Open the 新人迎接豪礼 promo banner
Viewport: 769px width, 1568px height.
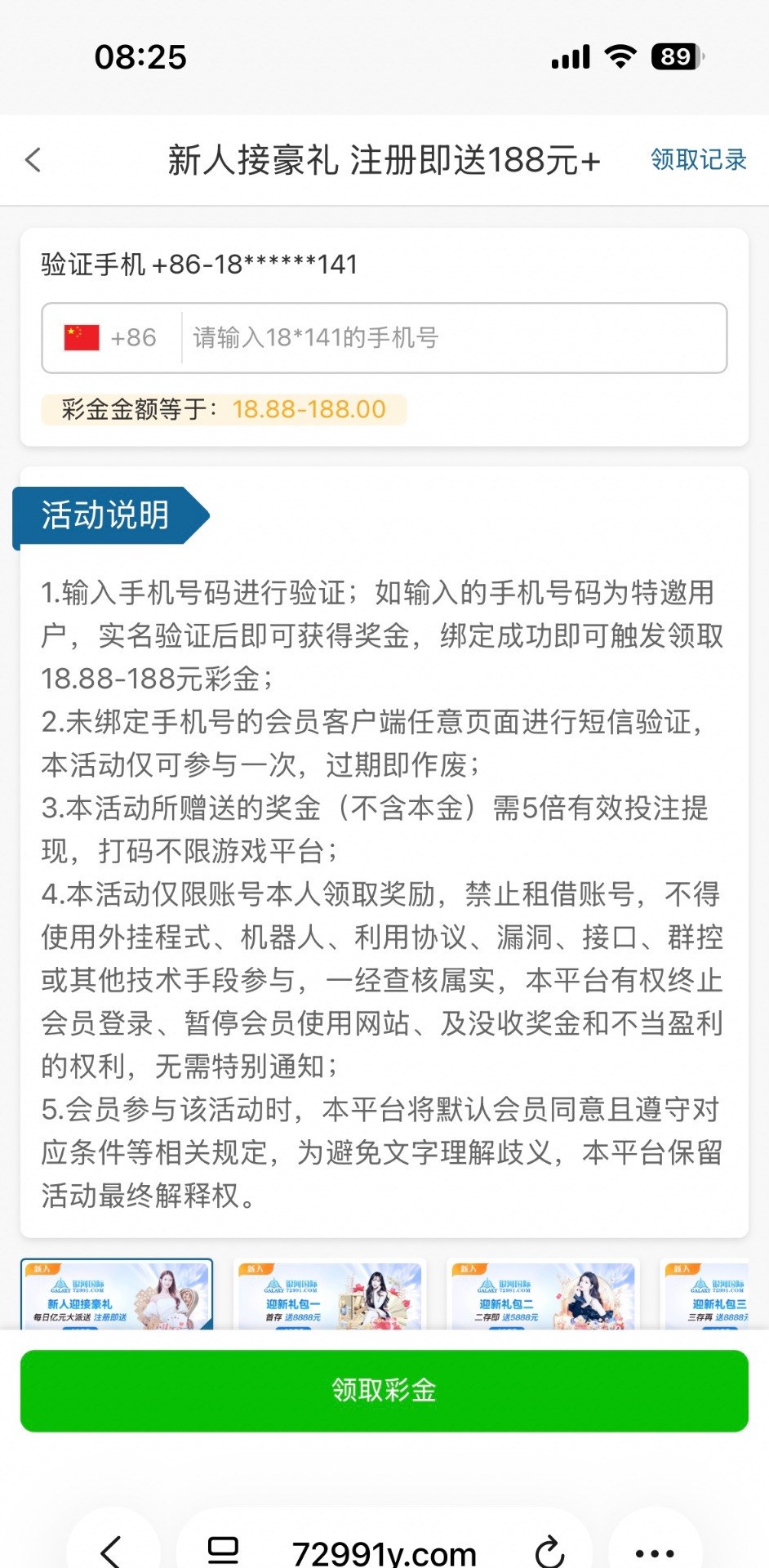pos(117,1294)
